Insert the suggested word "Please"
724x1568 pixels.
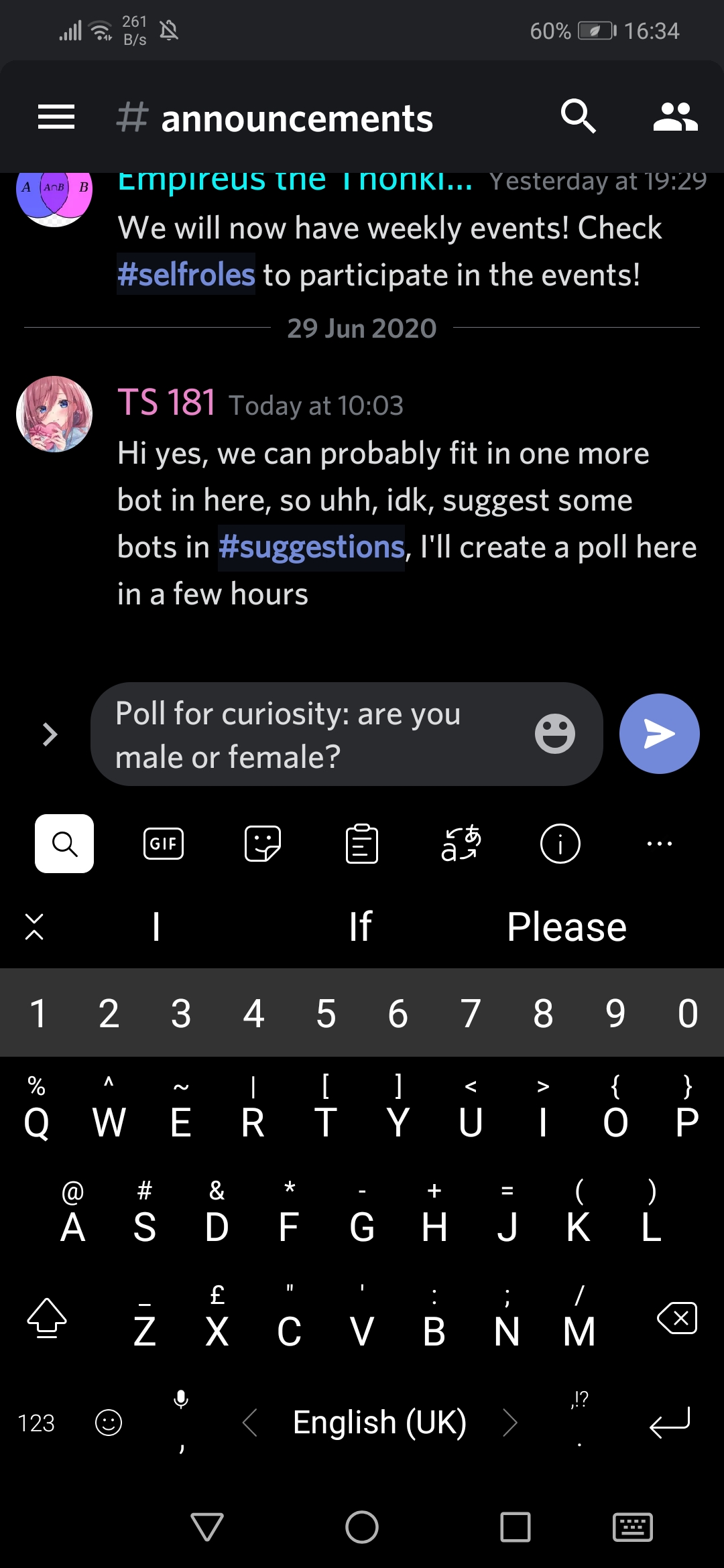point(567,927)
